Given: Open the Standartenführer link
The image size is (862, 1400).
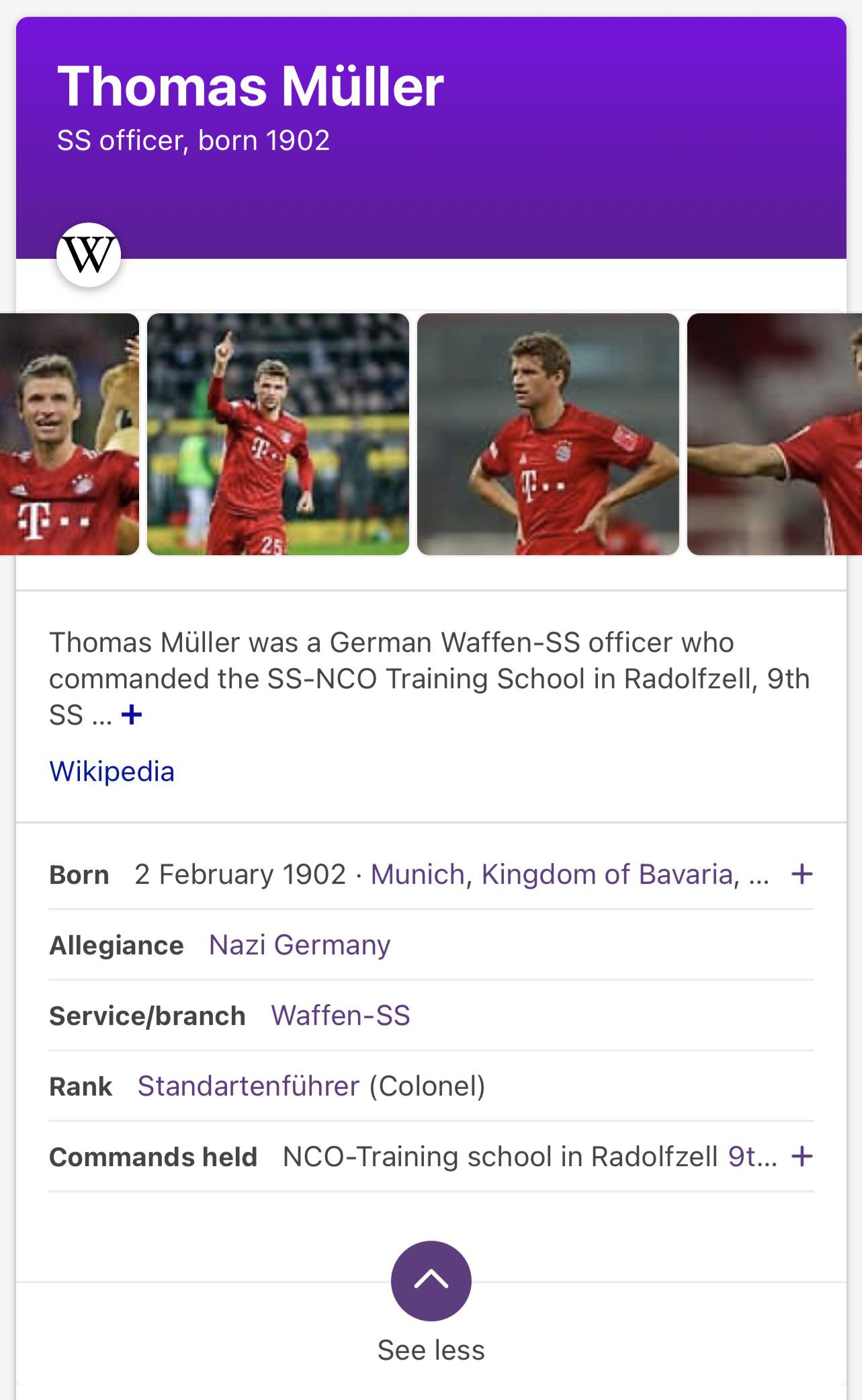Looking at the screenshot, I should (249, 1086).
